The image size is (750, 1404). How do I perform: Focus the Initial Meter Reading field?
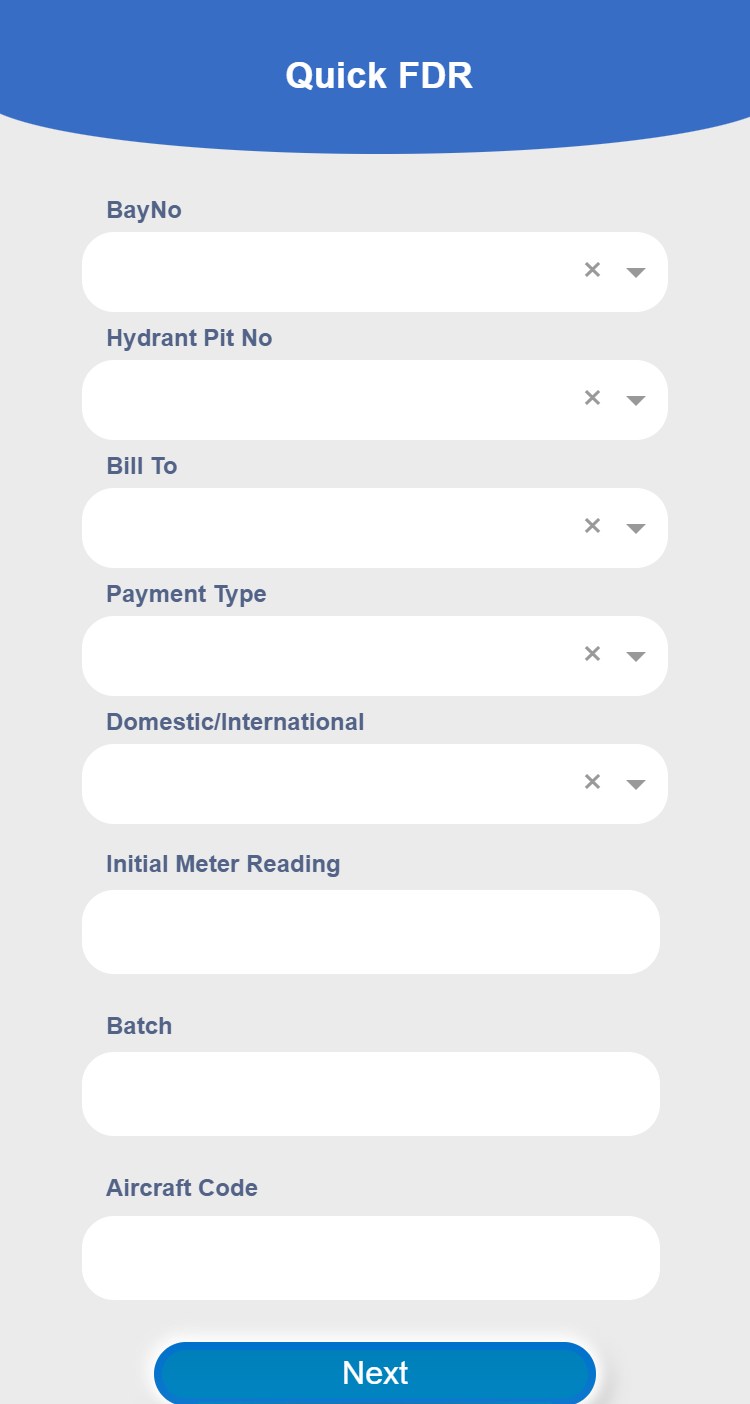pyautogui.click(x=370, y=932)
